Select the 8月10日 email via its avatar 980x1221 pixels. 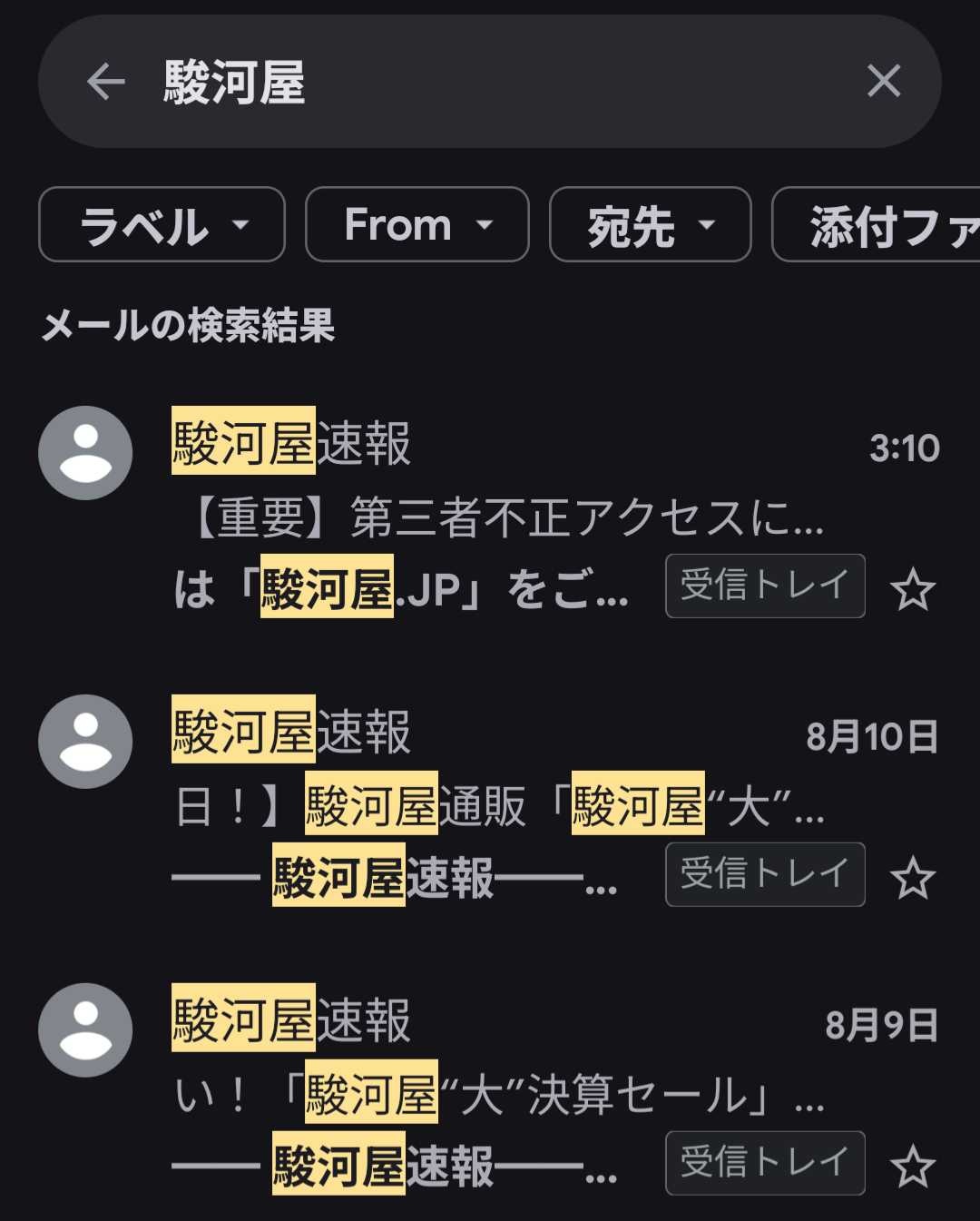(x=85, y=742)
